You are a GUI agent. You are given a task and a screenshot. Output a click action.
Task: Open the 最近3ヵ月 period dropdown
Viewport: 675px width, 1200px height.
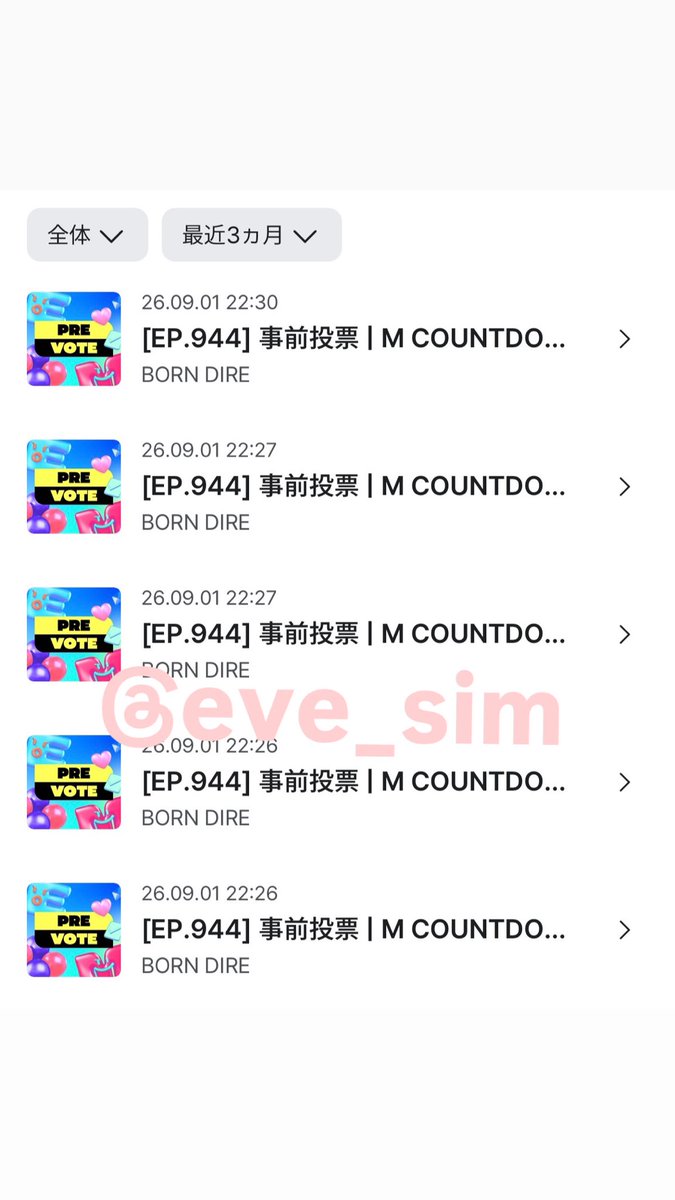pos(252,235)
